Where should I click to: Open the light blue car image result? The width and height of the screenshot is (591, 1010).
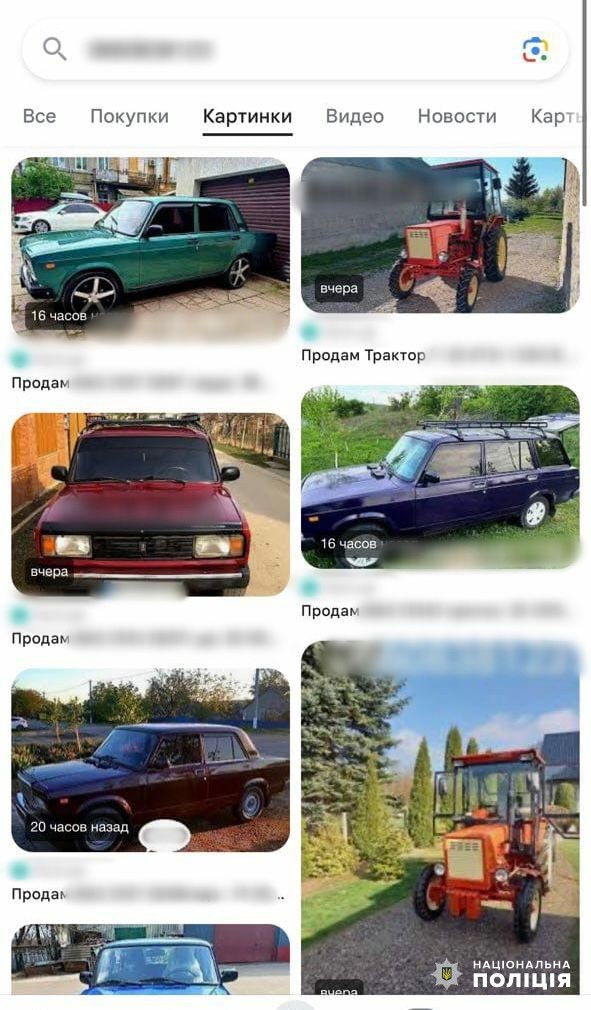pos(151,960)
